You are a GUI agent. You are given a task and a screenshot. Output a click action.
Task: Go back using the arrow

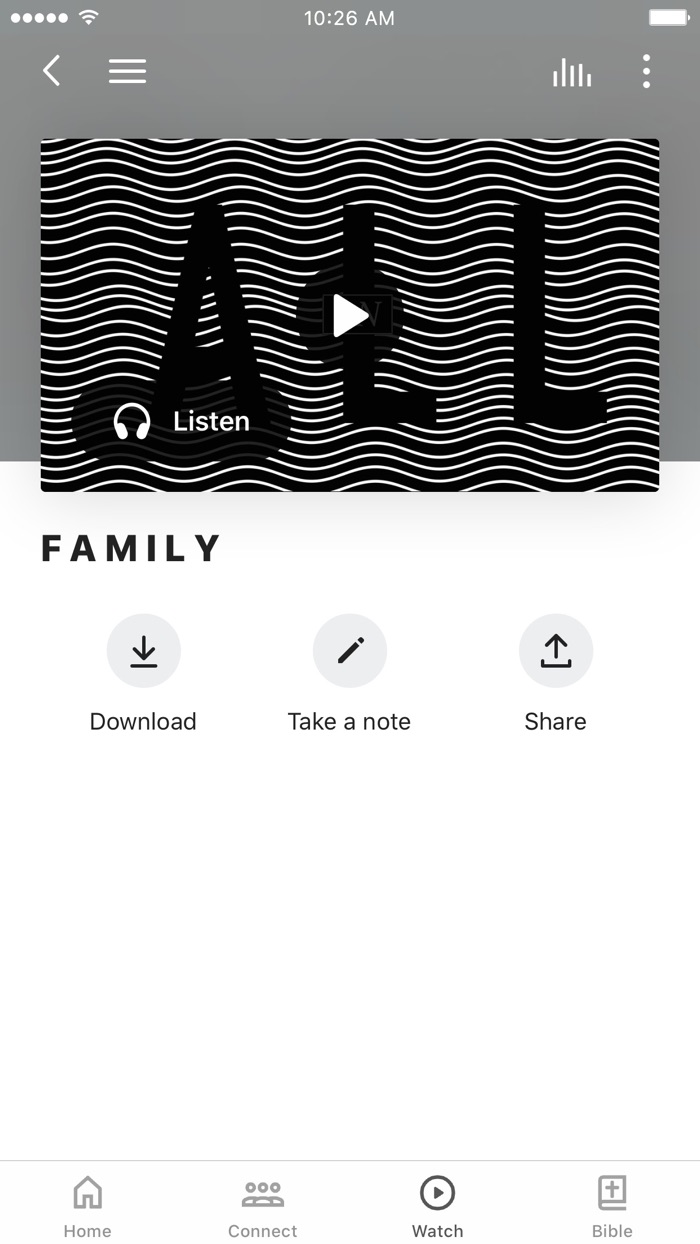52,71
